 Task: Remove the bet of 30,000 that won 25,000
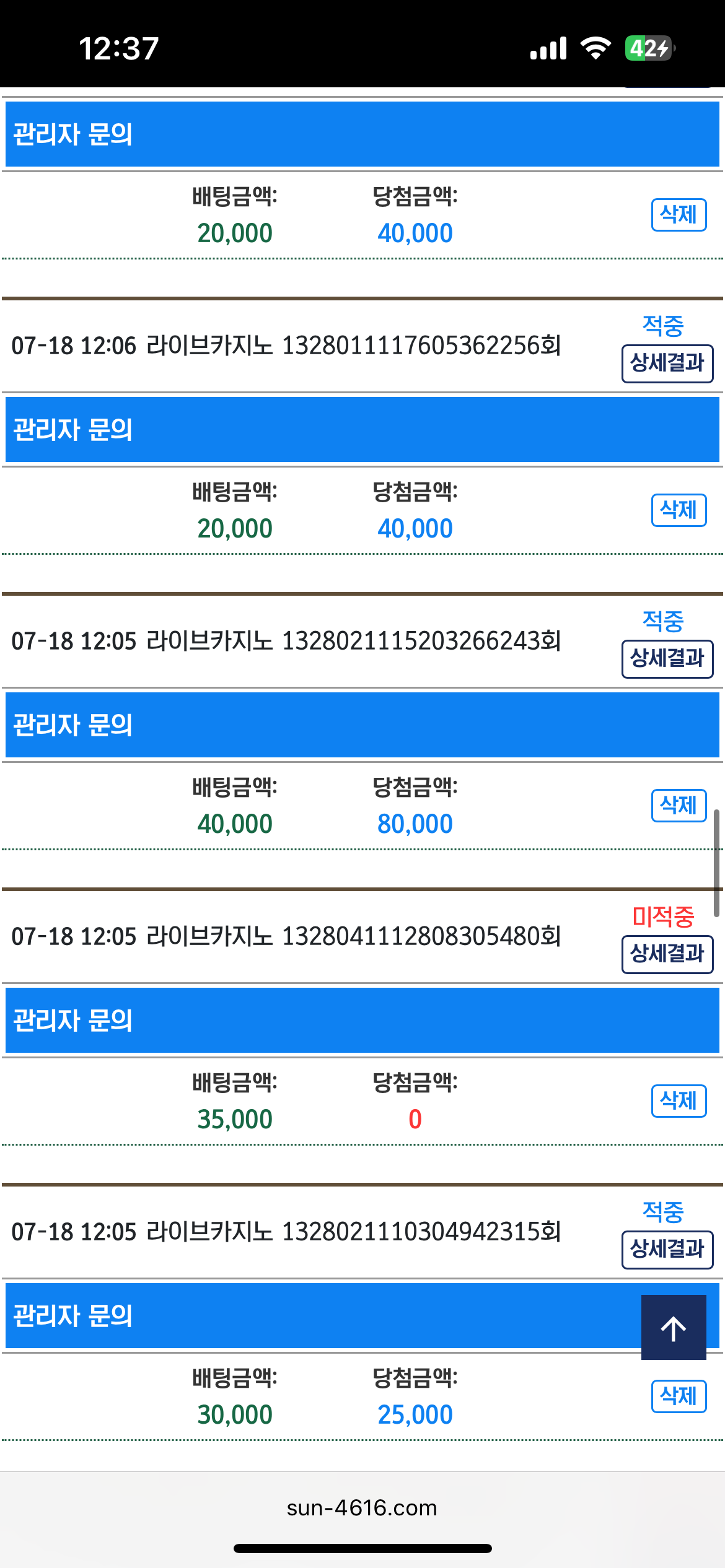pyautogui.click(x=679, y=1396)
